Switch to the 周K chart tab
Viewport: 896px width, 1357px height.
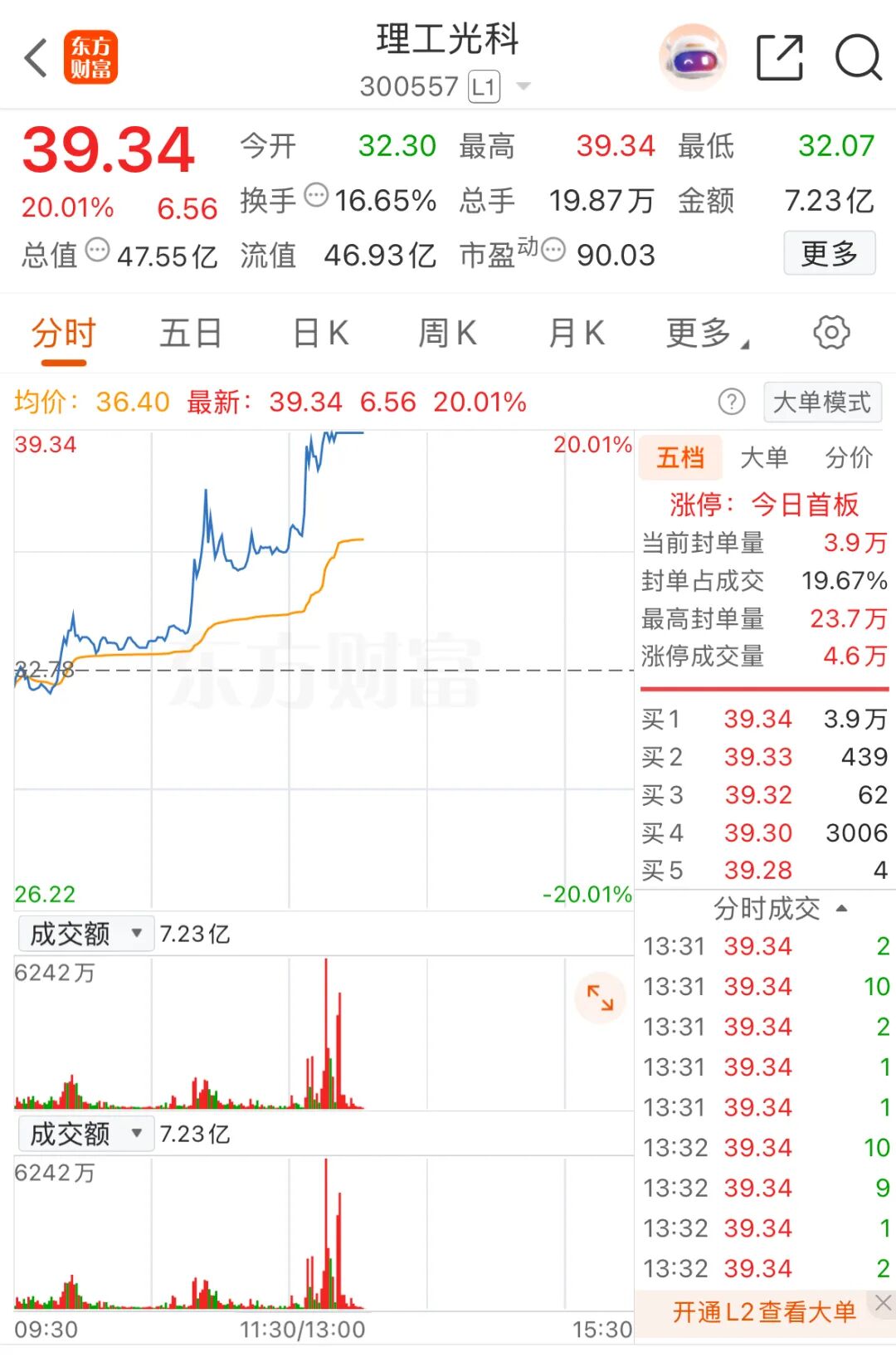click(447, 334)
